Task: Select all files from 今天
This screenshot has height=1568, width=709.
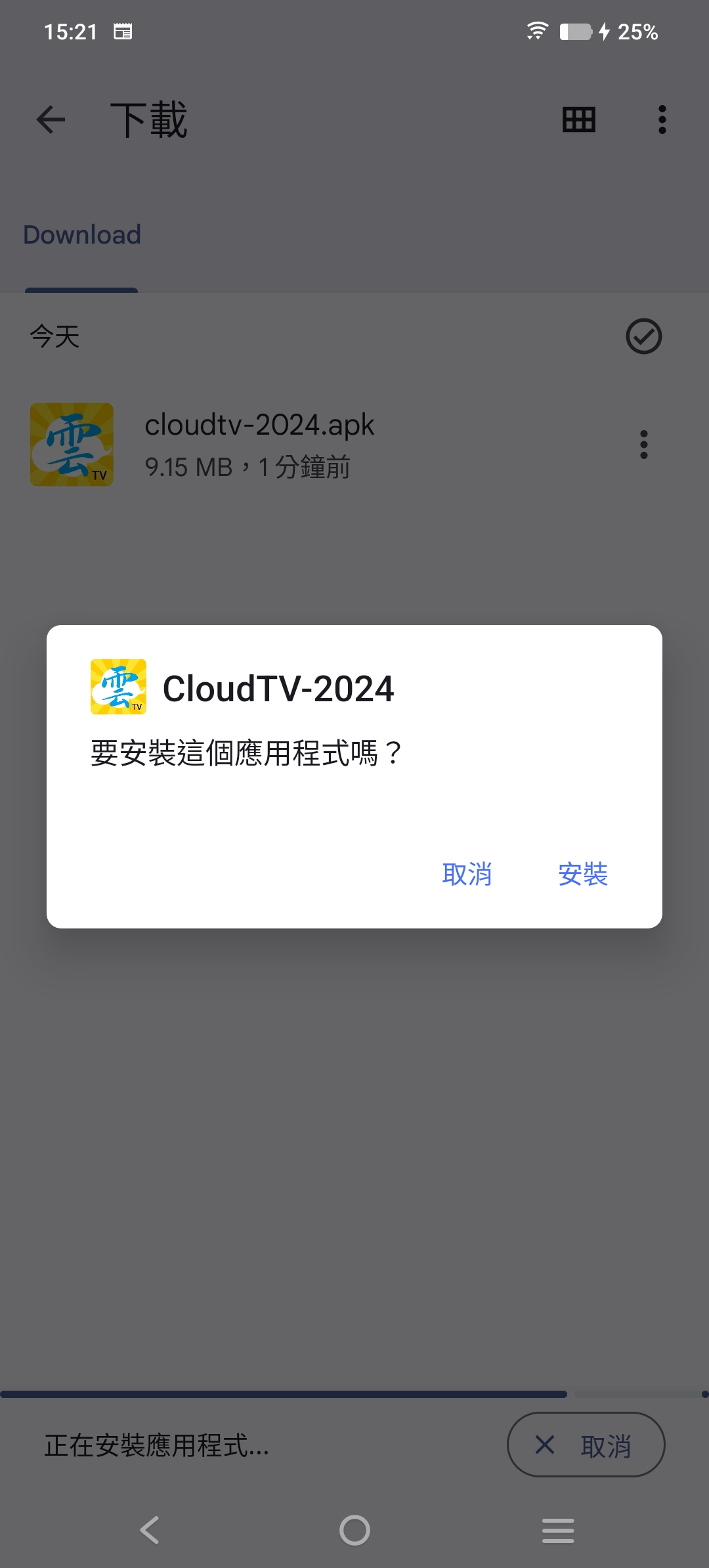Action: [x=643, y=337]
